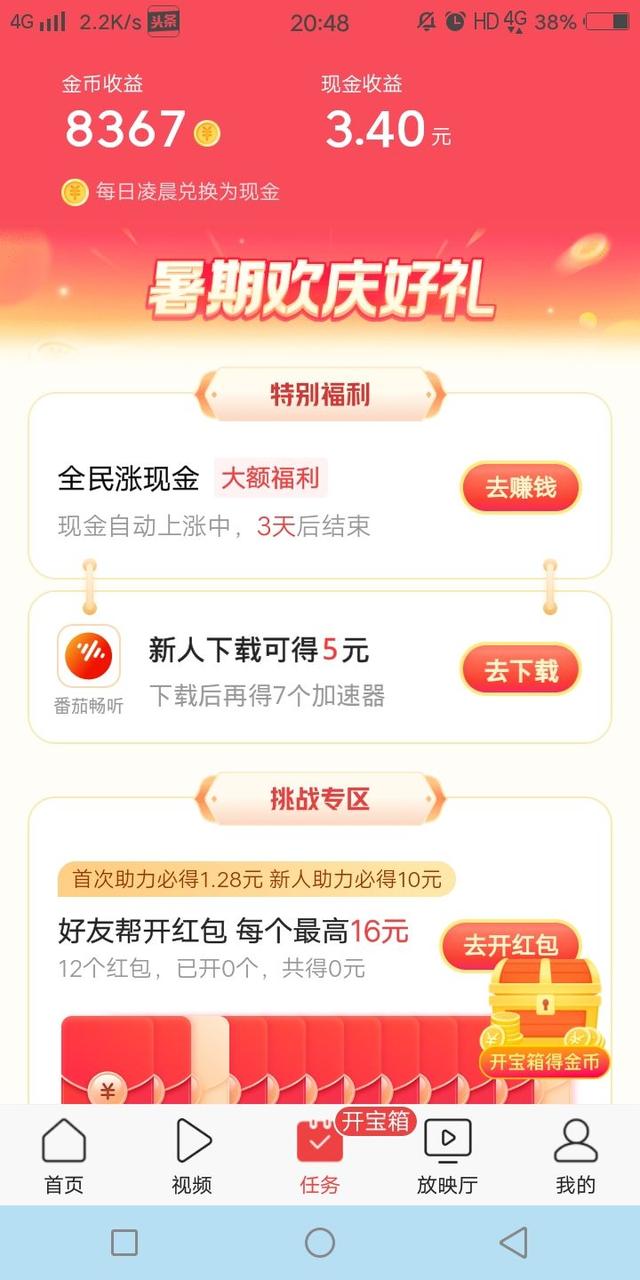Tap the system back button
The width and height of the screenshot is (640, 1280).
click(513, 1242)
